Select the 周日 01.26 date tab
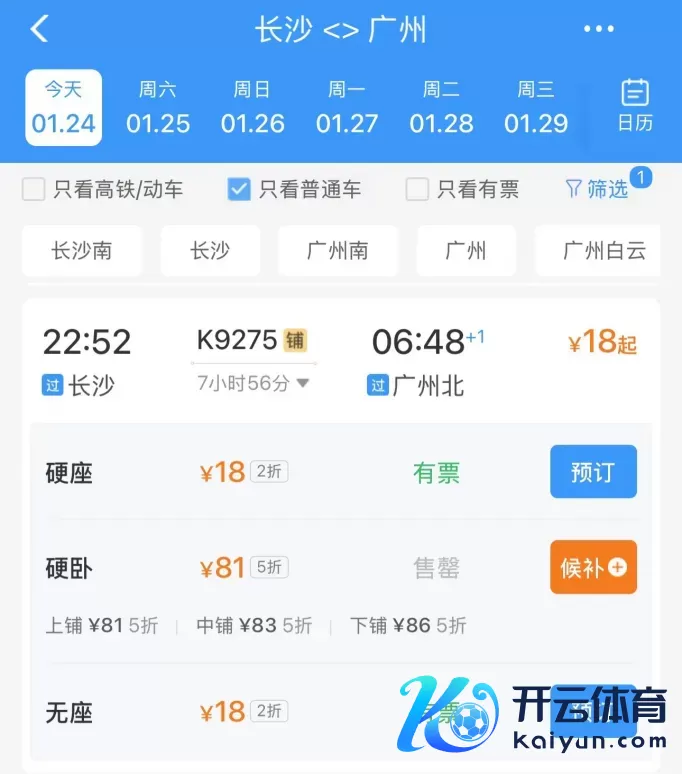The height and width of the screenshot is (774, 682). [x=252, y=108]
